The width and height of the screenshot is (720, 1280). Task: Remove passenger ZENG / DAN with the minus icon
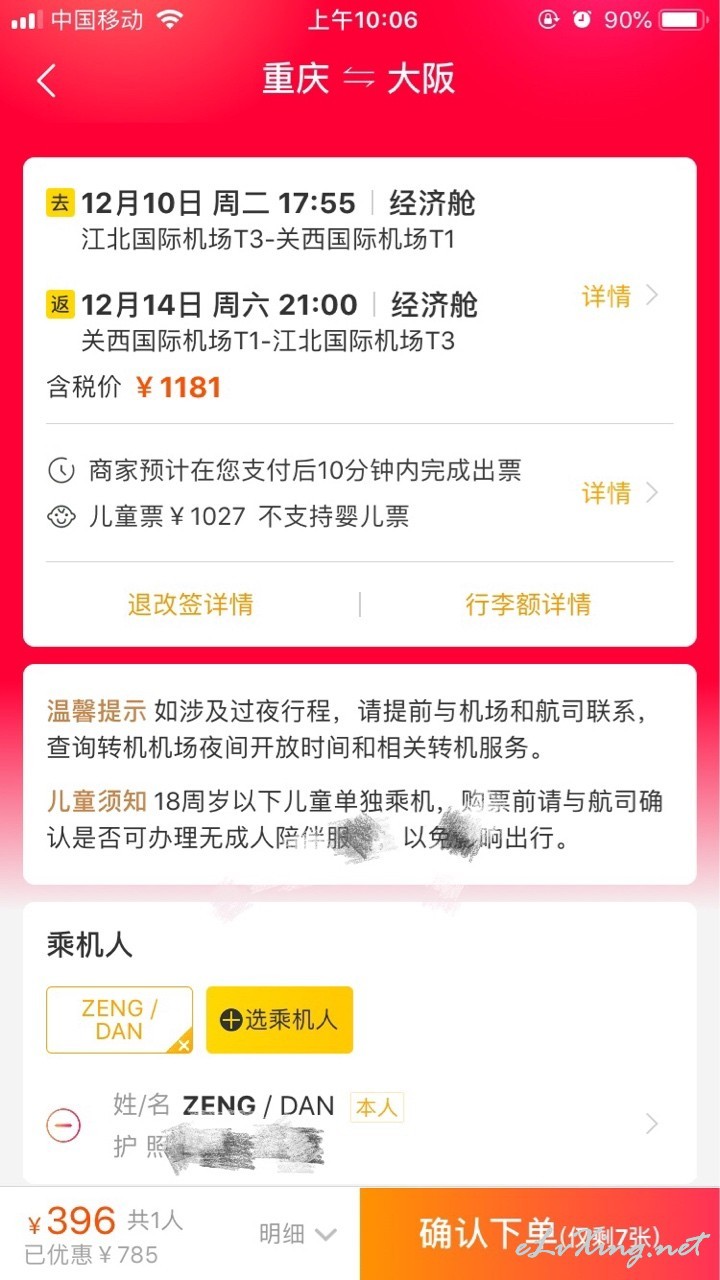click(x=64, y=1125)
